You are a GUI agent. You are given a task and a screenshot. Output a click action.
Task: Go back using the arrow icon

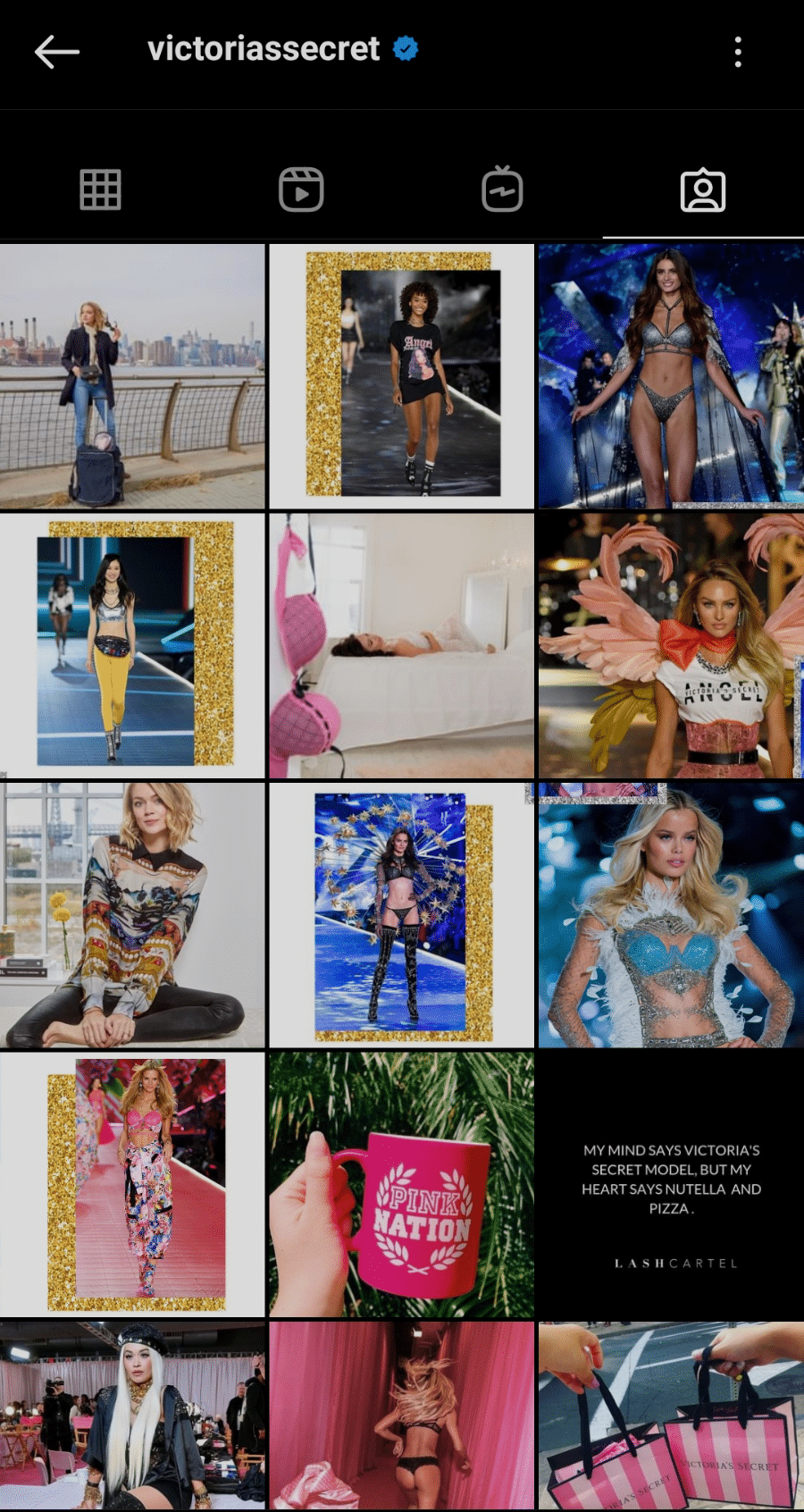[x=57, y=52]
